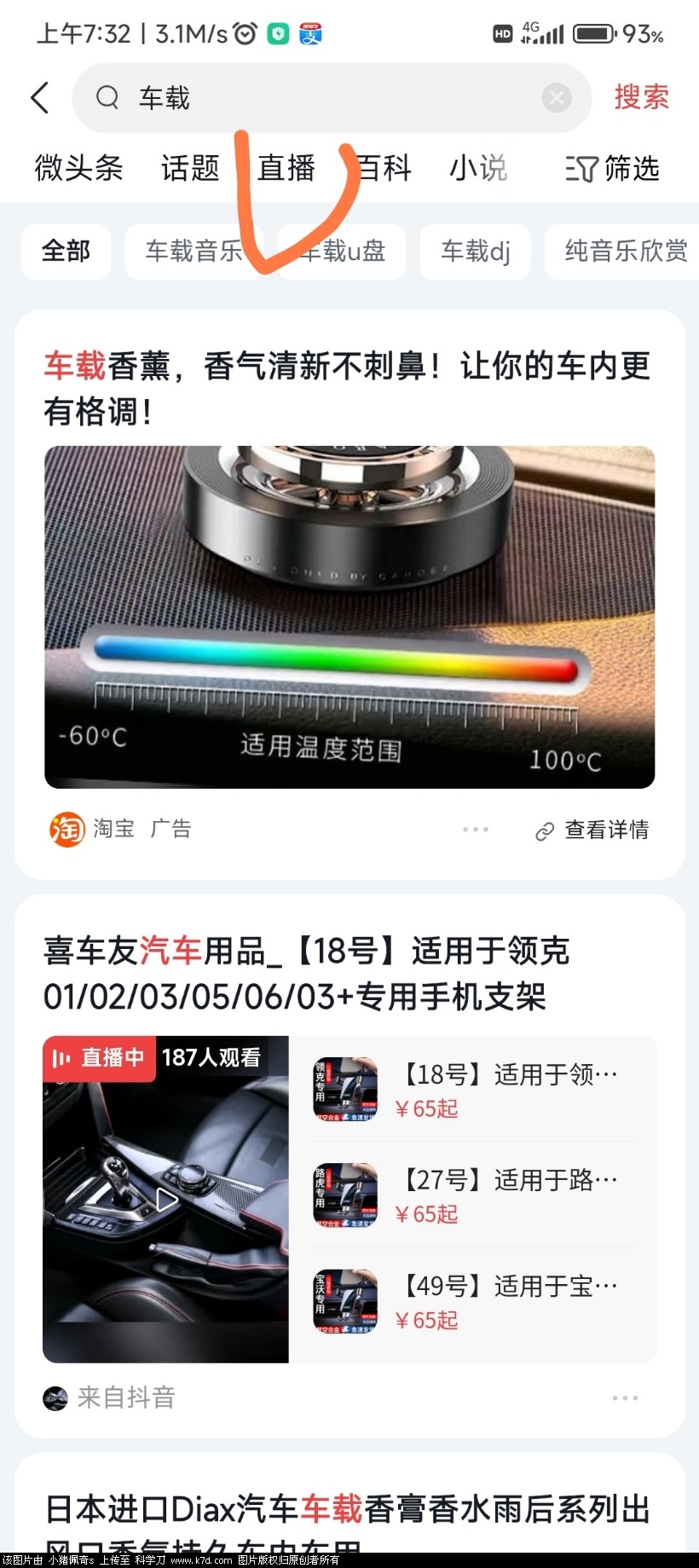Switch to the 话题 tab
The height and width of the screenshot is (1568, 699).
(x=190, y=168)
